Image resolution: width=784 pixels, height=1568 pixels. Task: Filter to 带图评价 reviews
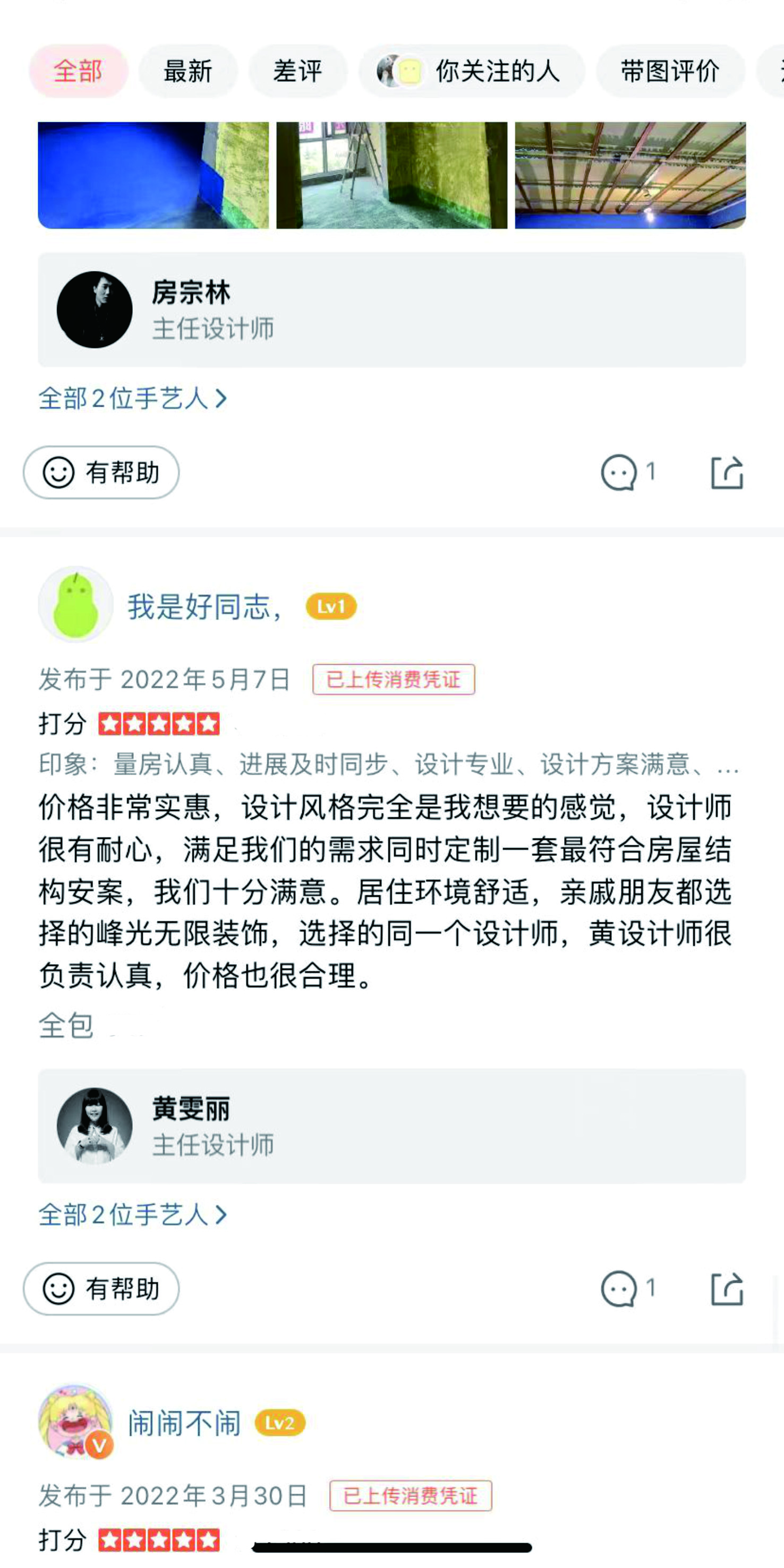click(x=670, y=71)
